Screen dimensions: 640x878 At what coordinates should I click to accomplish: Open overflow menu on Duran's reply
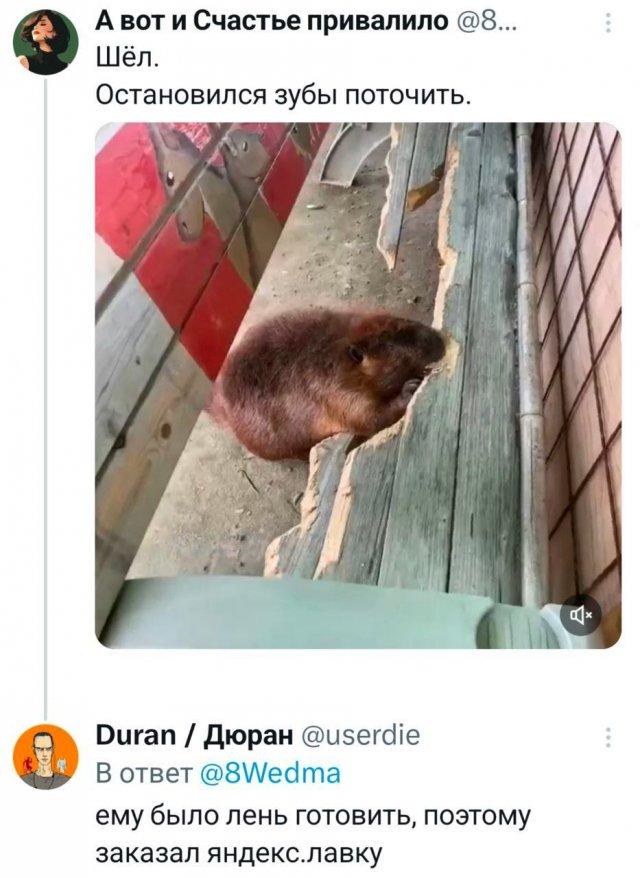coord(611,739)
